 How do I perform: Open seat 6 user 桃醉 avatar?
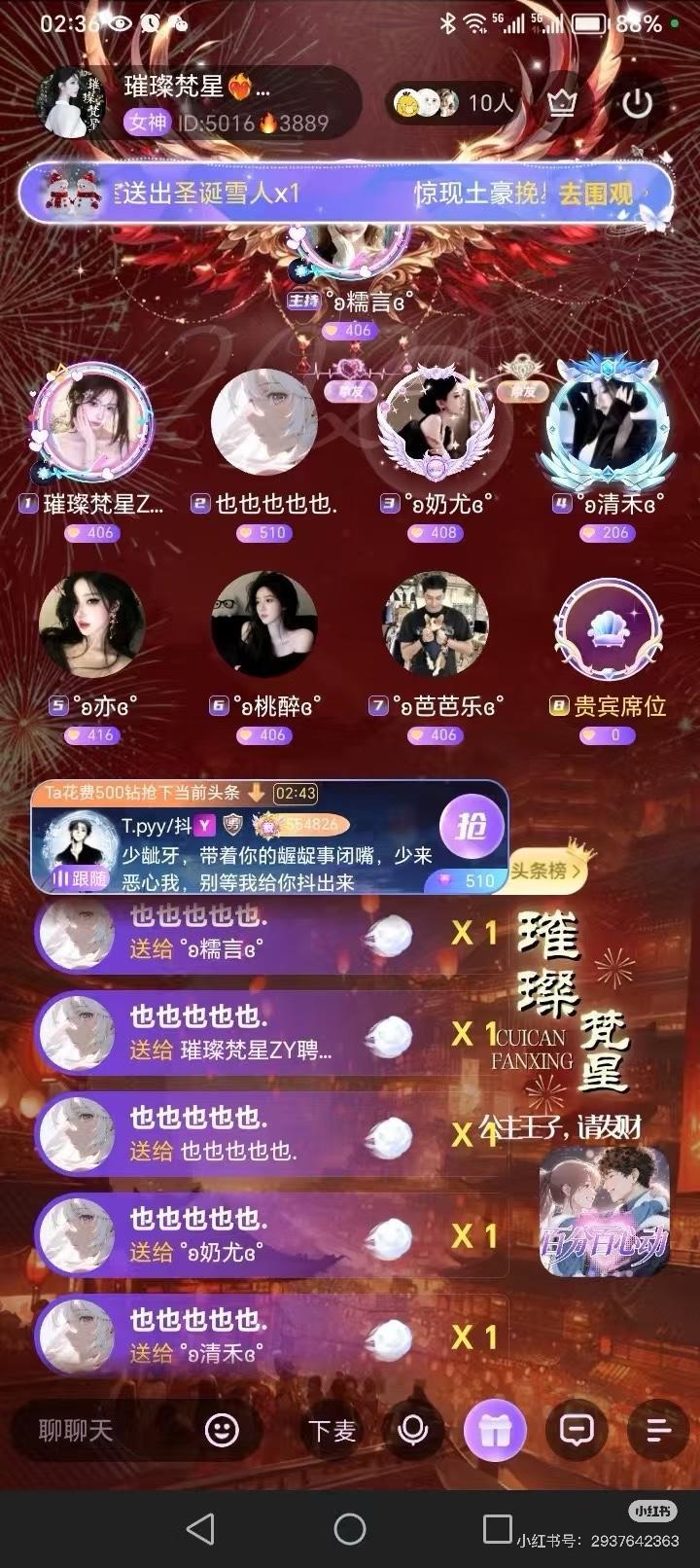coord(264,624)
